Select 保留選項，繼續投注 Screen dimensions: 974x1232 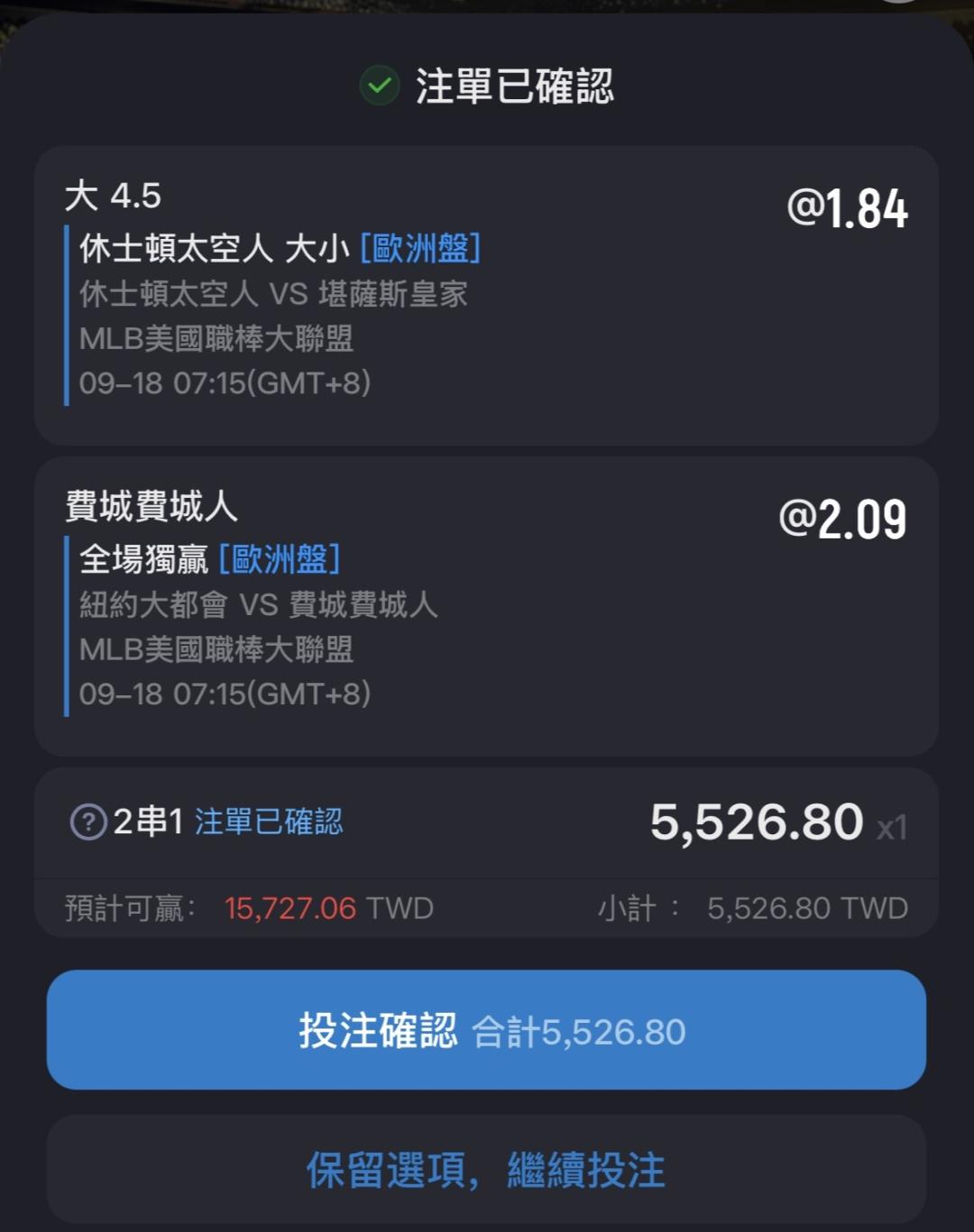[x=486, y=1170]
